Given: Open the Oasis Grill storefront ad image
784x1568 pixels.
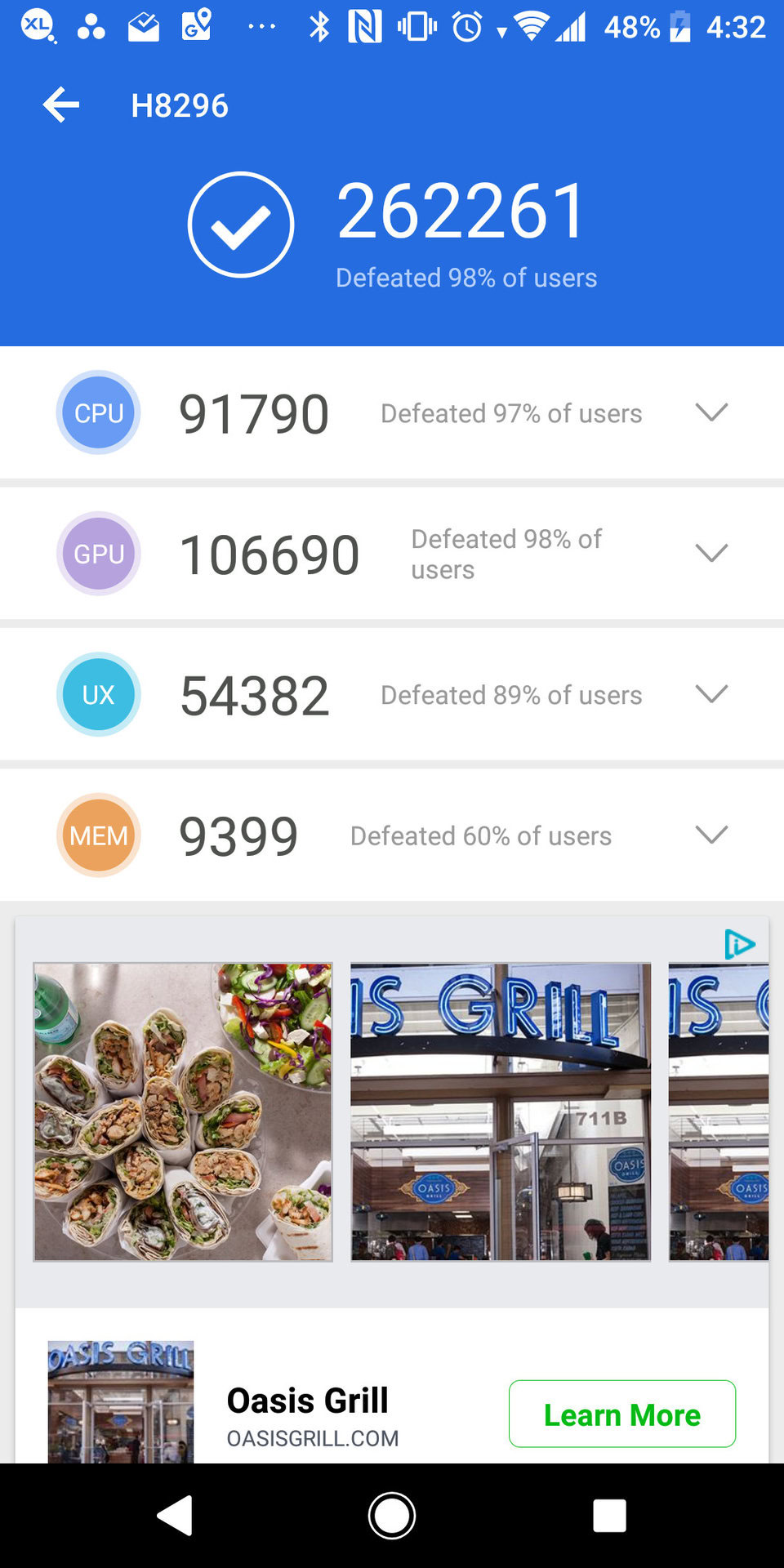Looking at the screenshot, I should click(x=501, y=1111).
